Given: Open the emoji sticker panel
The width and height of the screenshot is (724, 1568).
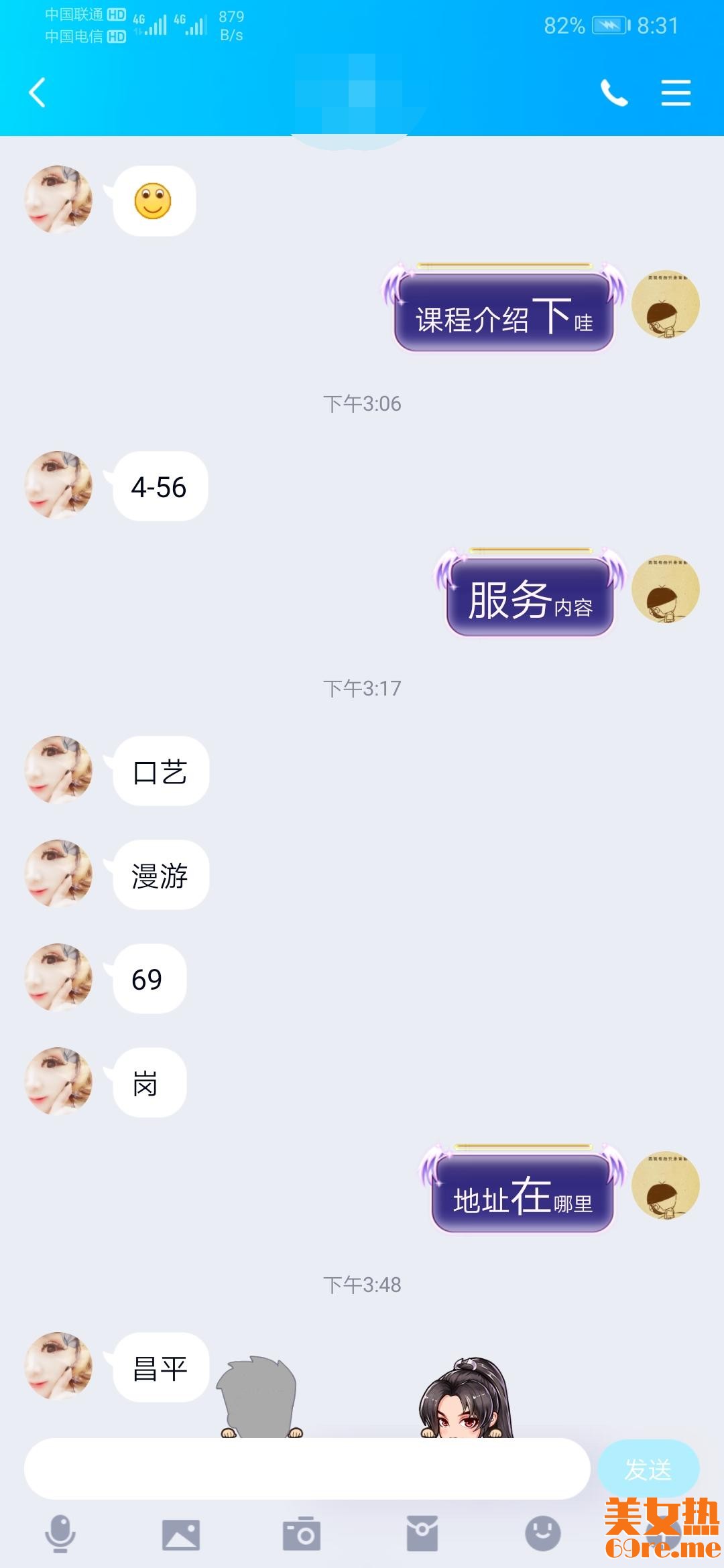Looking at the screenshot, I should (x=542, y=1533).
